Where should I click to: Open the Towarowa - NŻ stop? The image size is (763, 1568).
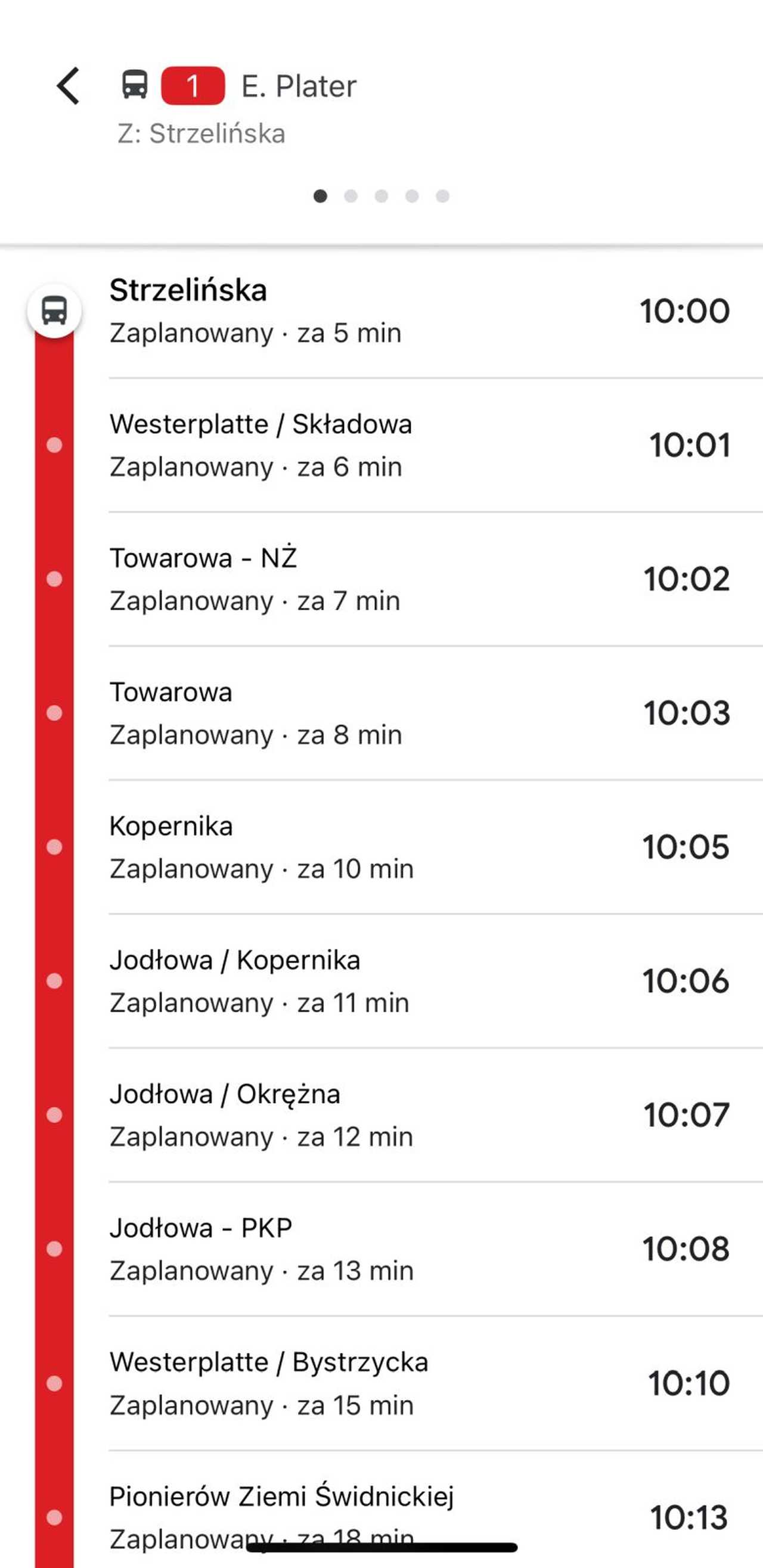(x=381, y=579)
